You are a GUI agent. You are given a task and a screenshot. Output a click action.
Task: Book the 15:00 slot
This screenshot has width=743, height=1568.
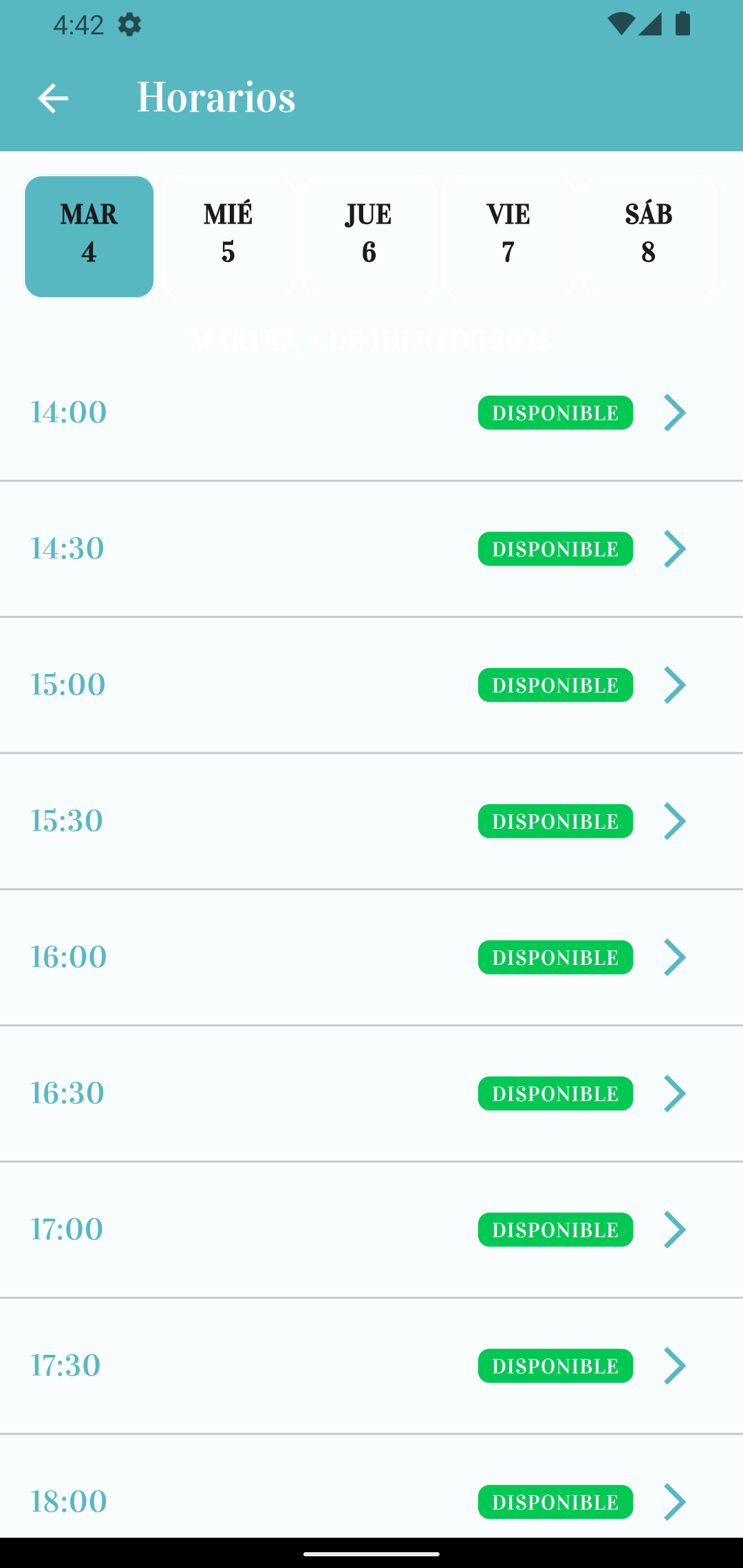pyautogui.click(x=371, y=685)
